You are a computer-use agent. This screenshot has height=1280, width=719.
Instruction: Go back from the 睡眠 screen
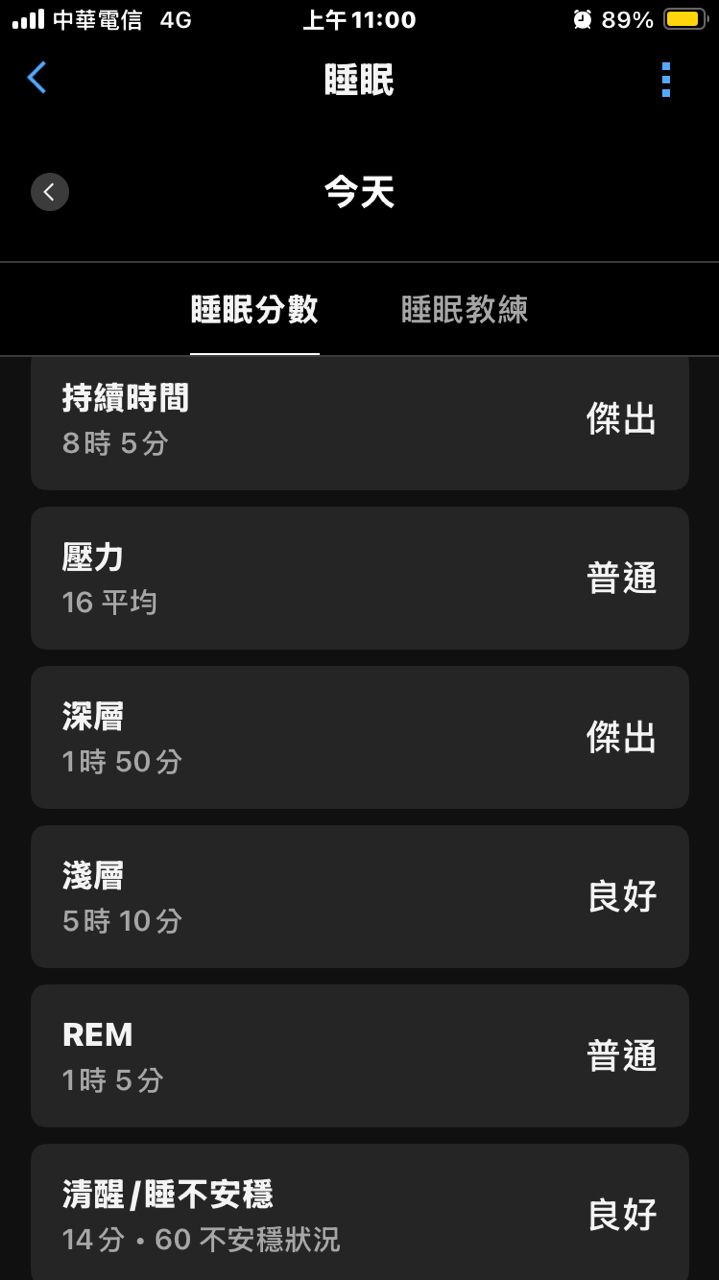tap(37, 78)
